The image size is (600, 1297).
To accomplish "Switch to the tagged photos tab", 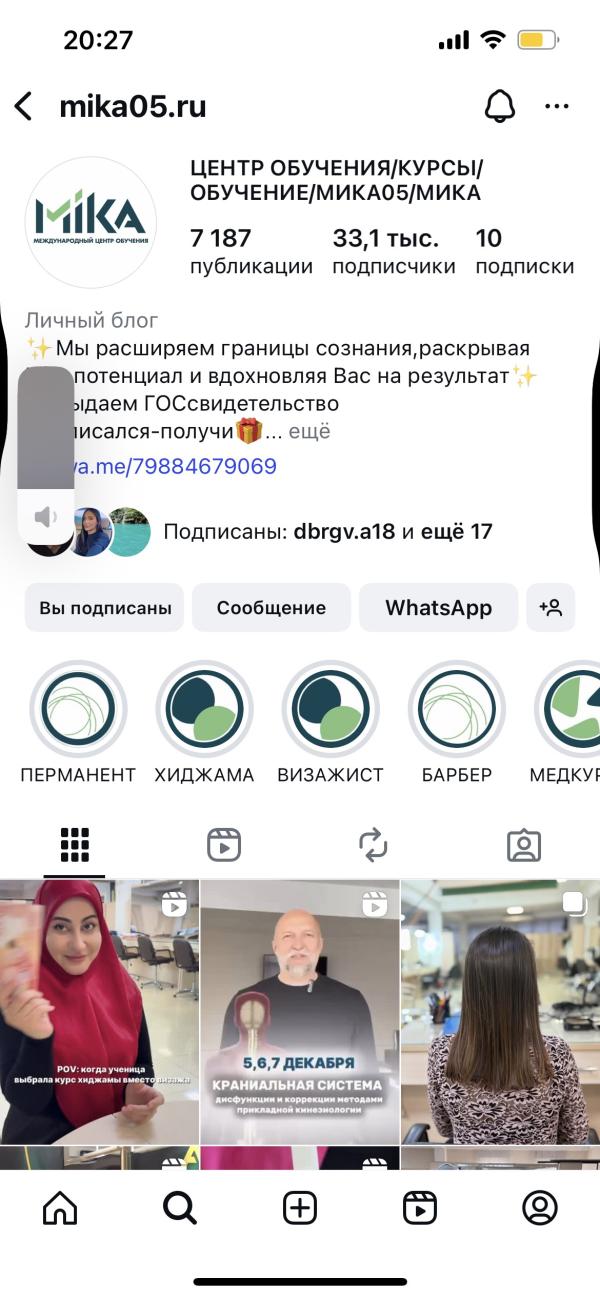I will pyautogui.click(x=524, y=846).
